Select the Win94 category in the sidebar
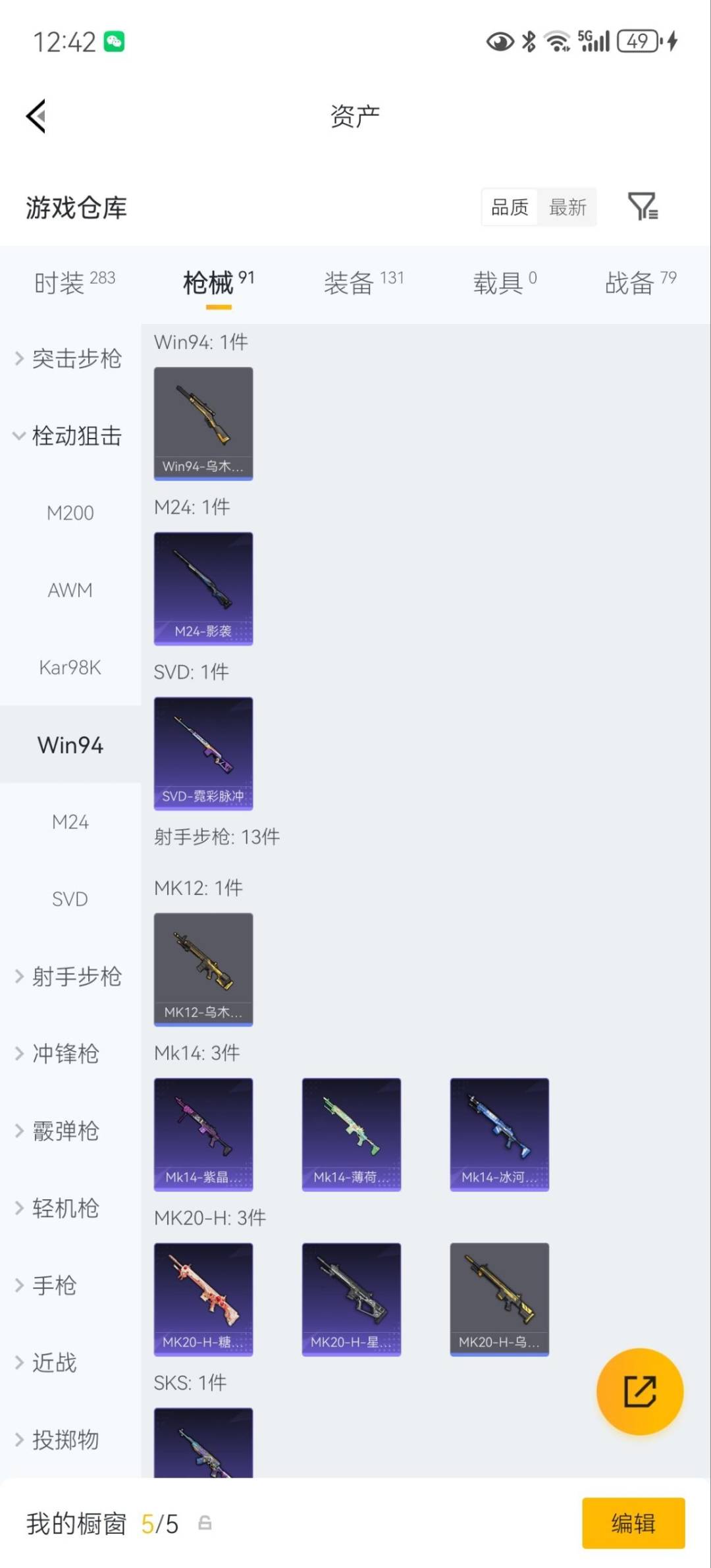The height and width of the screenshot is (1568, 711). 70,745
